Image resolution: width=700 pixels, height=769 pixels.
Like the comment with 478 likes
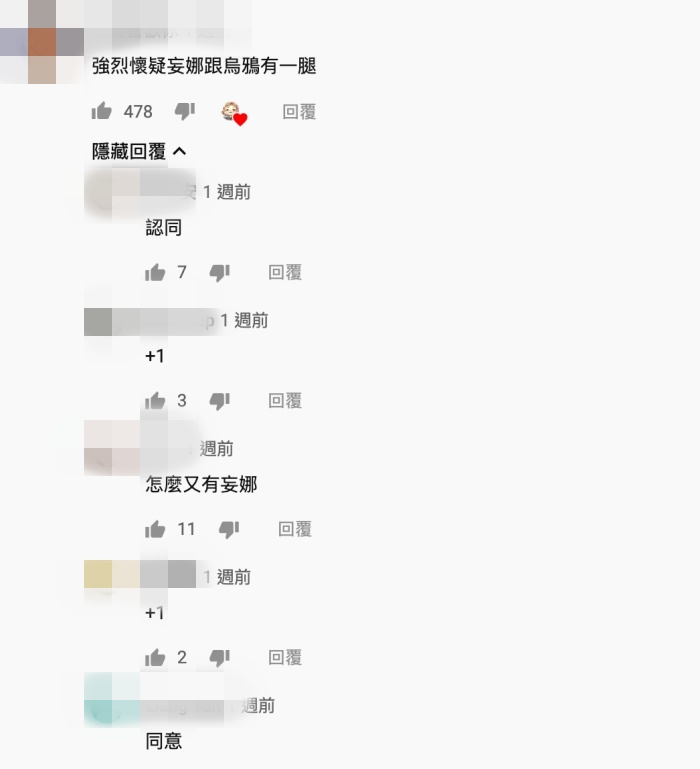tap(102, 111)
